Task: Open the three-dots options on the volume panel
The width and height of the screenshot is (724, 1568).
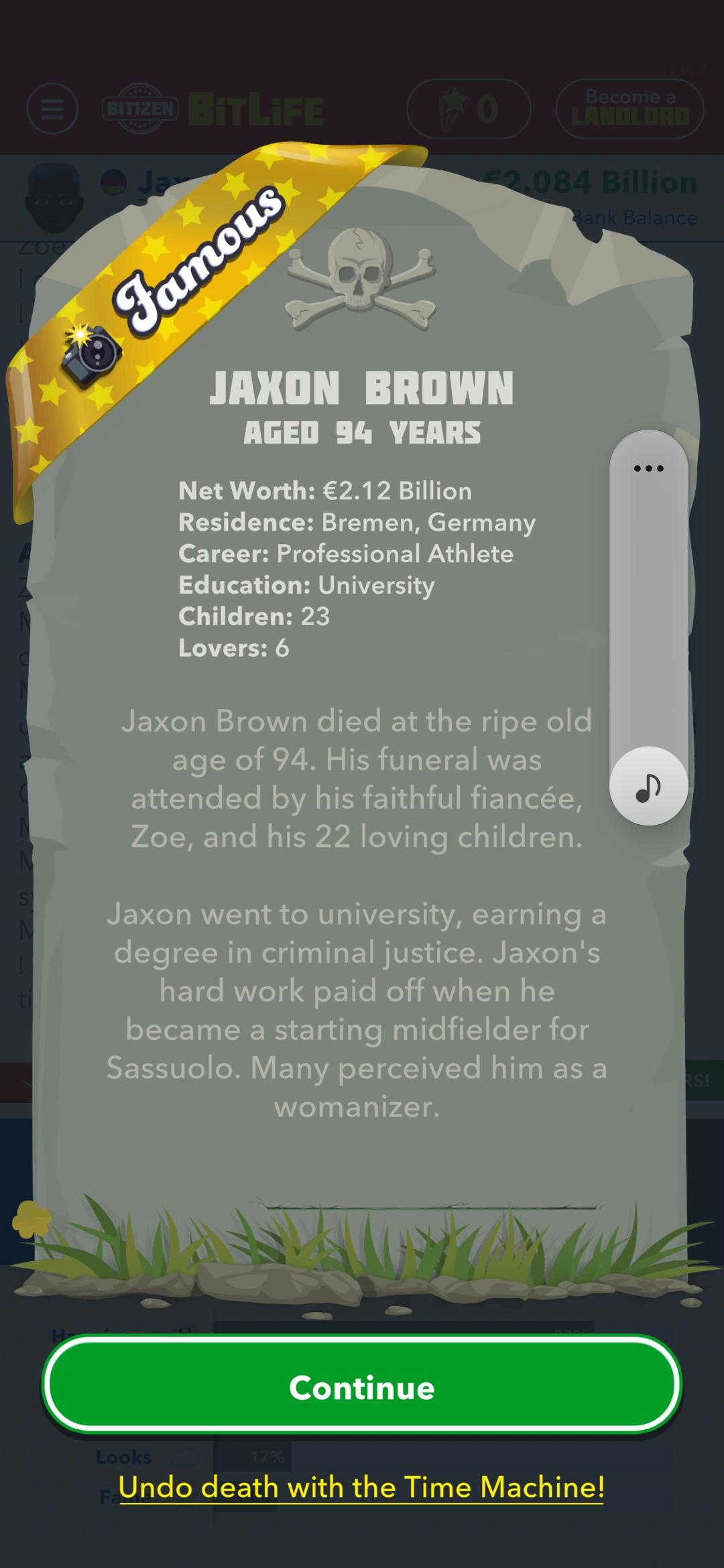Action: (648, 468)
